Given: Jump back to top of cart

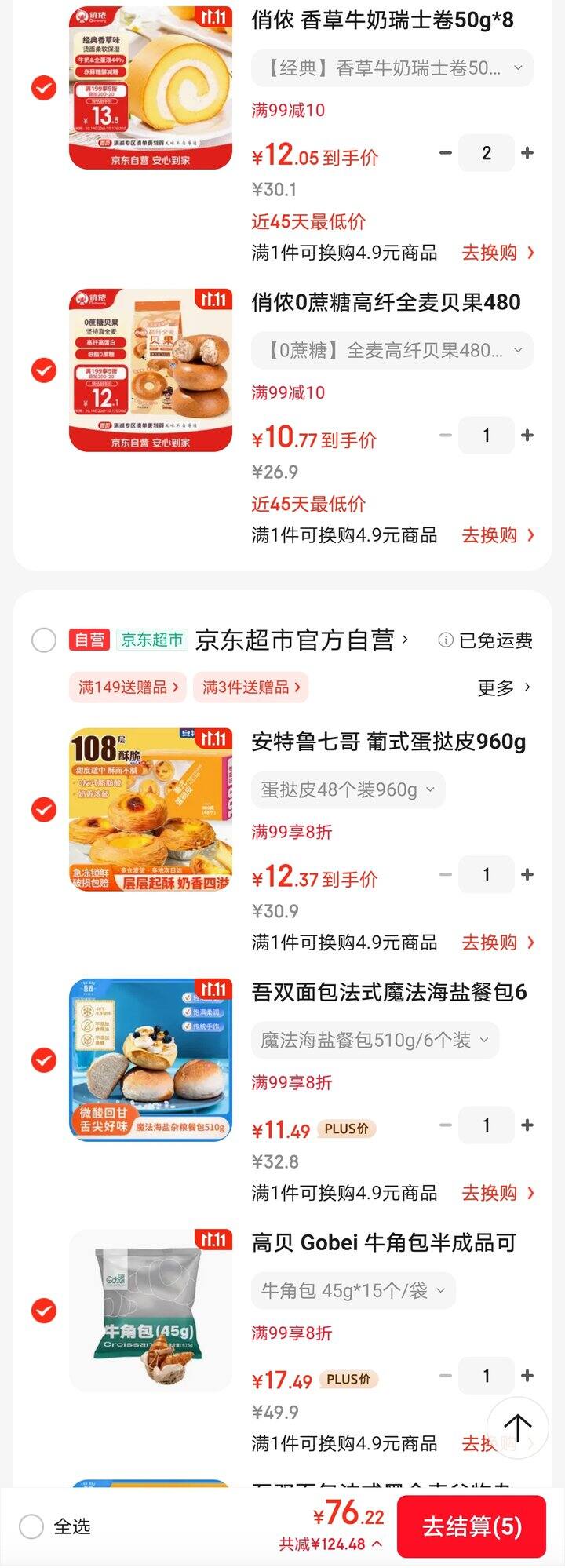Looking at the screenshot, I should point(517,1426).
